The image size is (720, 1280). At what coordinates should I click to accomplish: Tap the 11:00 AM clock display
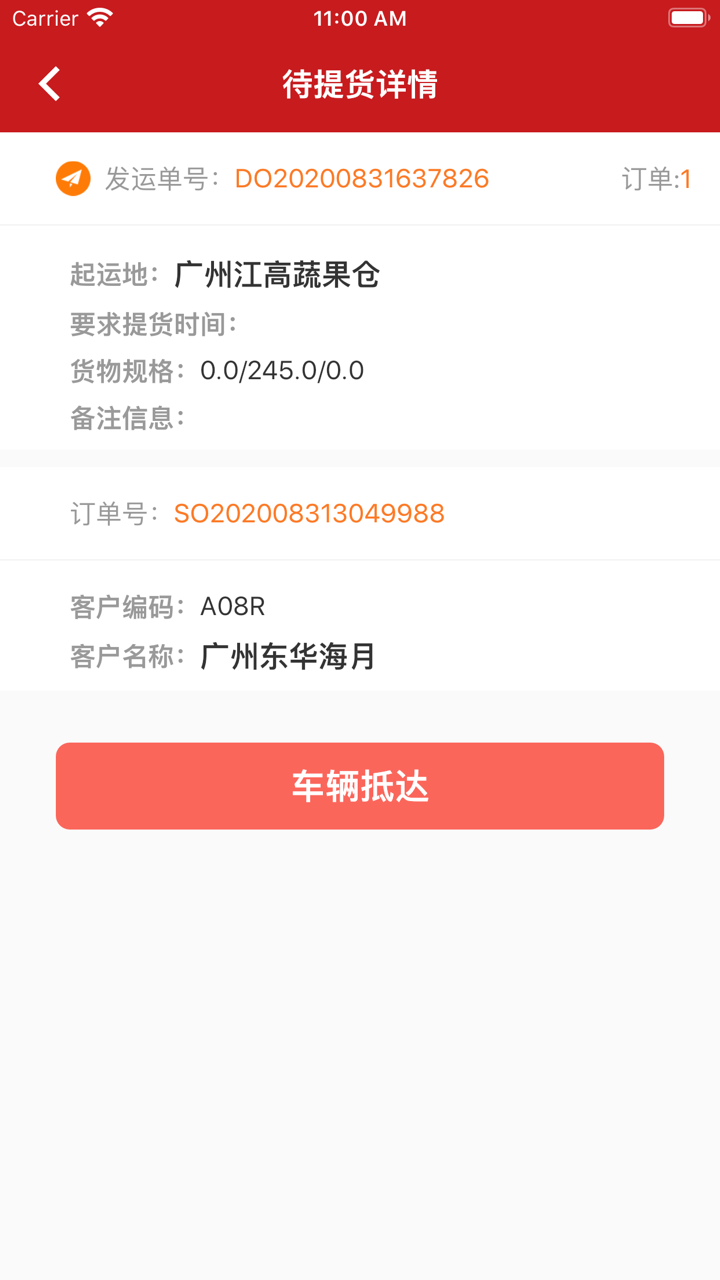360,18
